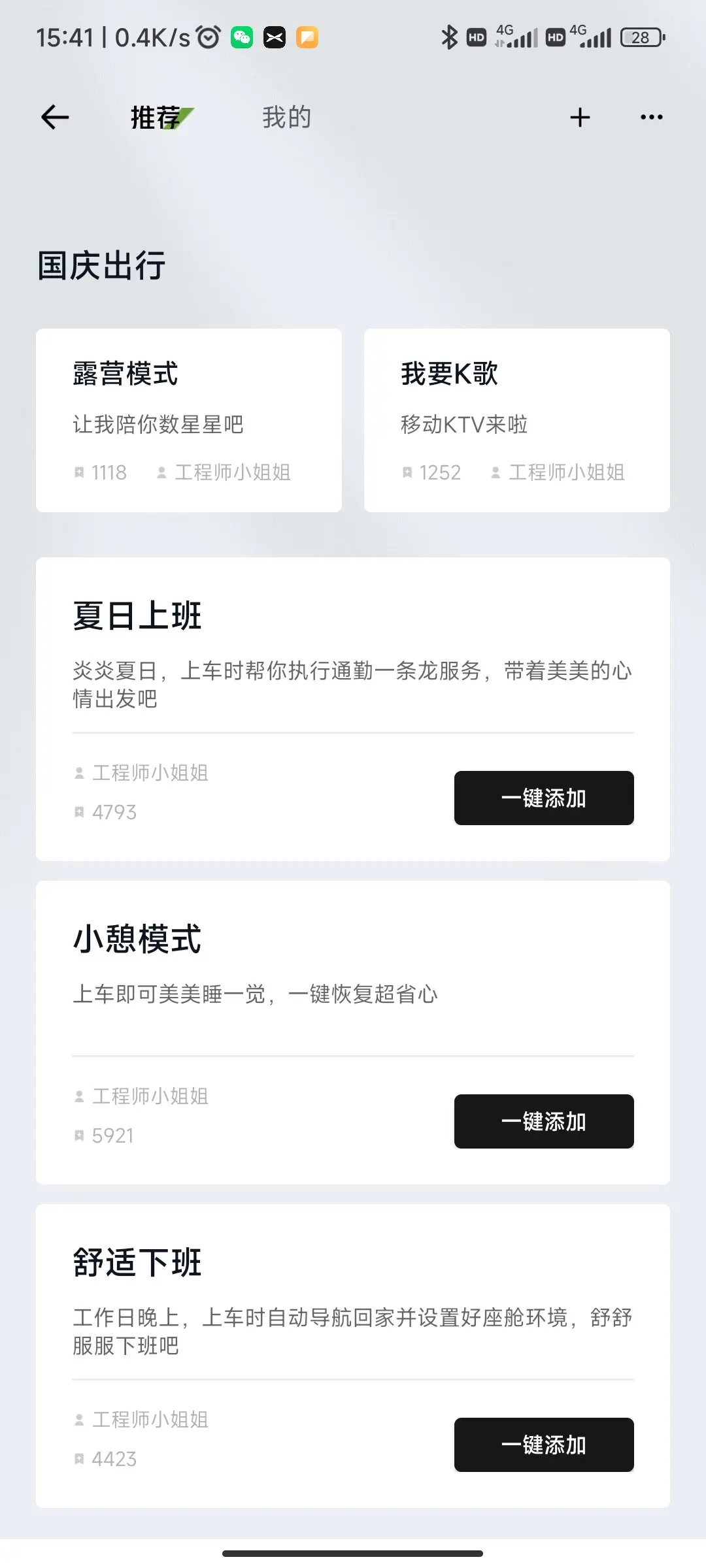This screenshot has height=1568, width=706.
Task: Tap 一键添加 for 夏日上班
Action: coord(544,798)
